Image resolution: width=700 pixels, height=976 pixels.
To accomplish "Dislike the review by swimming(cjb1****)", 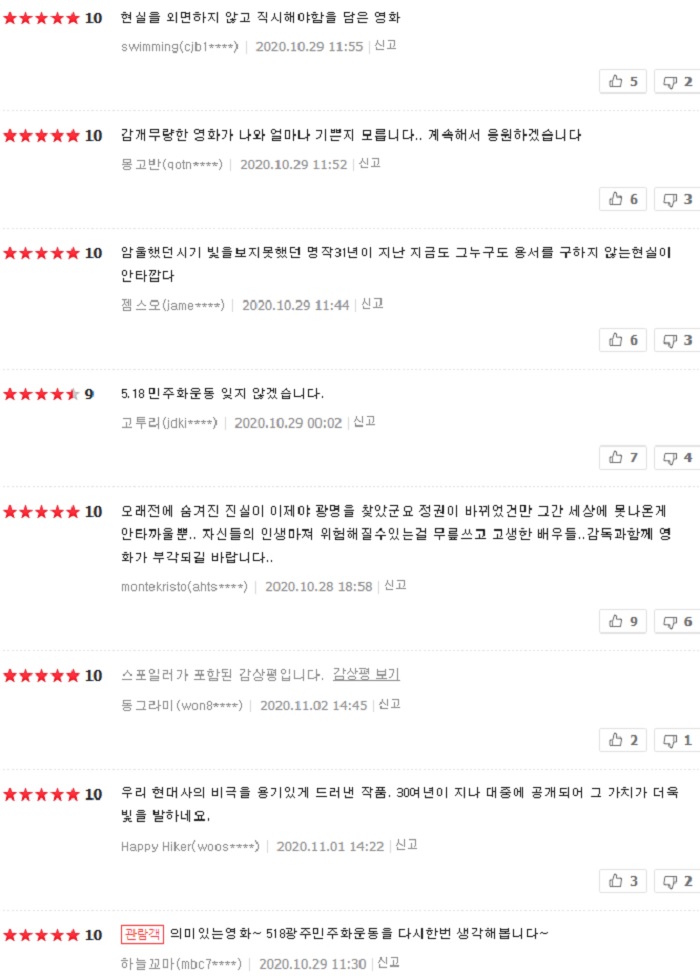I will [x=677, y=82].
